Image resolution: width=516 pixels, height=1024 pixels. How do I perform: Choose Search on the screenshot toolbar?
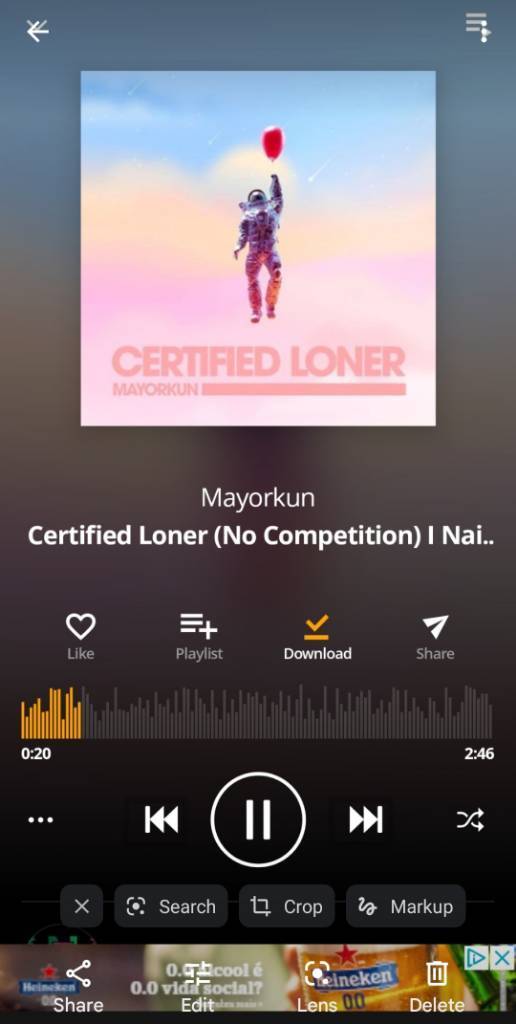pos(171,906)
